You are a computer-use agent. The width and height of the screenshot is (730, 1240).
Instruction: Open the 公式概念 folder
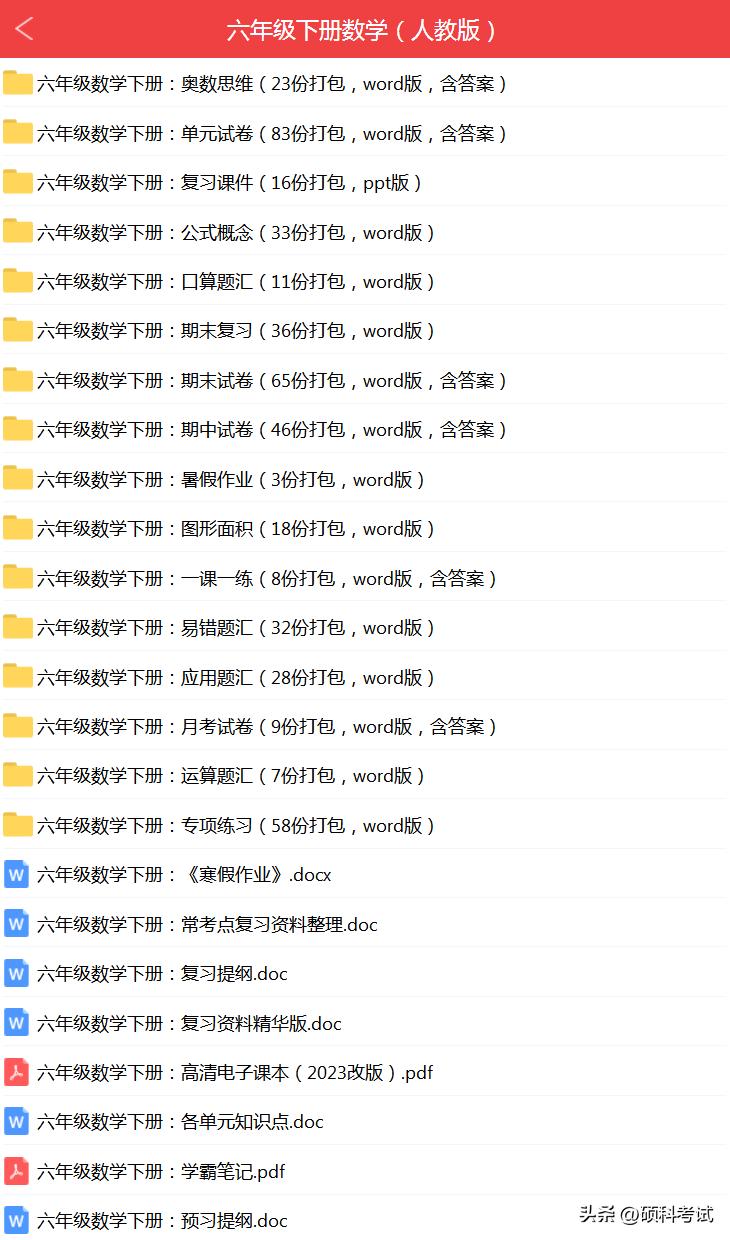click(235, 232)
